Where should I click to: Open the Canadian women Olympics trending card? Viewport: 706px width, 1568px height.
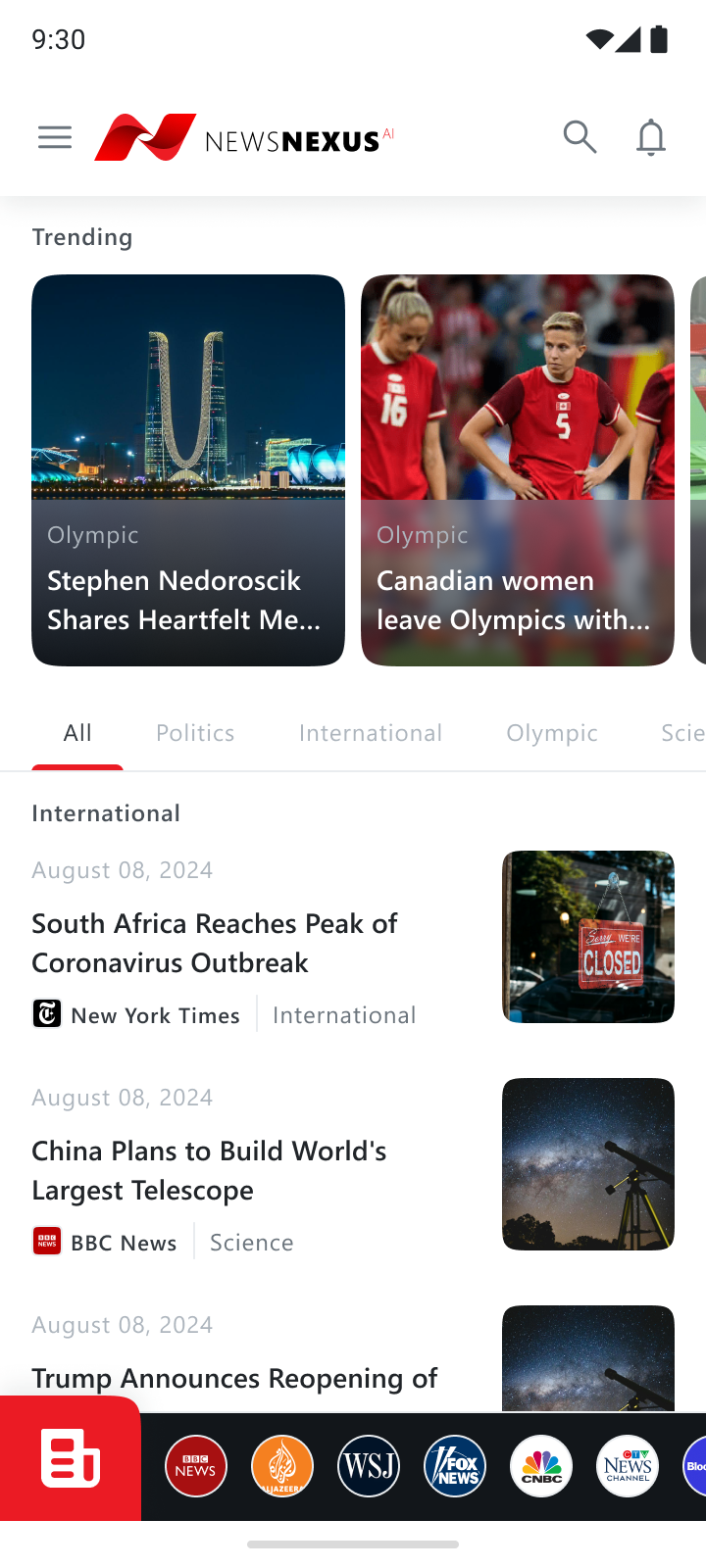tap(517, 469)
